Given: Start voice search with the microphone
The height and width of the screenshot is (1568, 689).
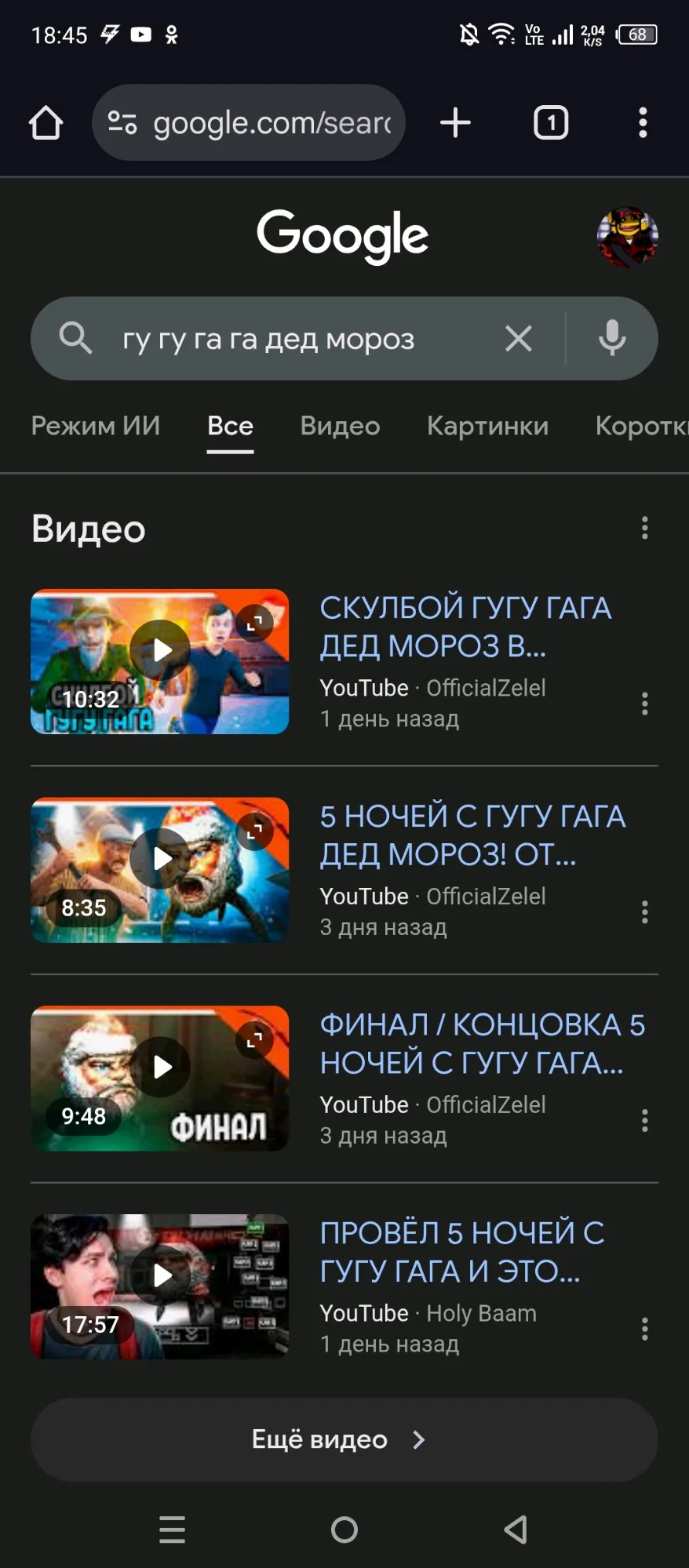Looking at the screenshot, I should pos(612,338).
